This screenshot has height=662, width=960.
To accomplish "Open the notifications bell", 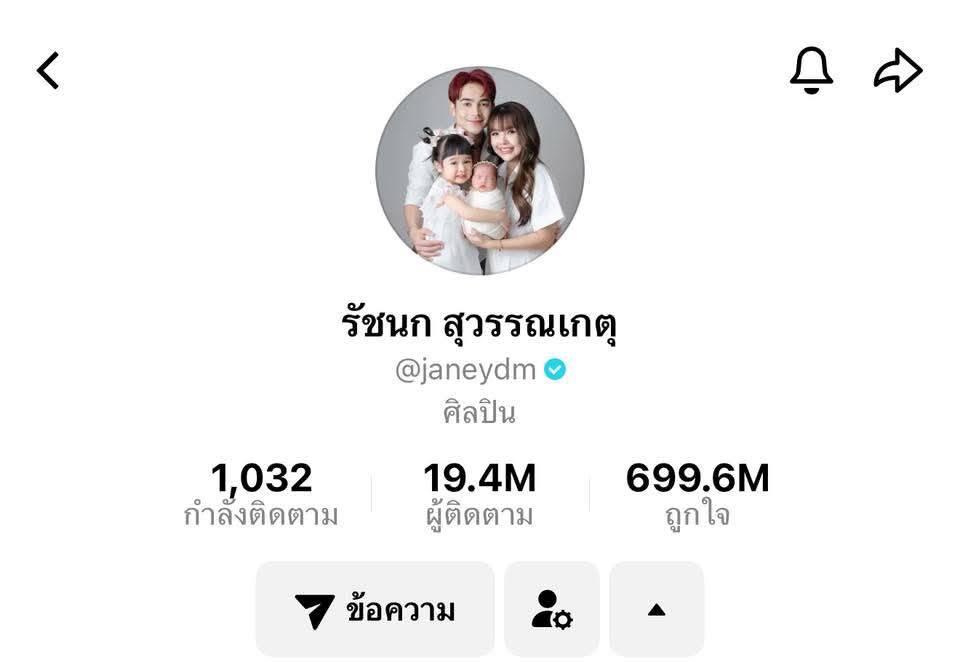I will point(811,70).
